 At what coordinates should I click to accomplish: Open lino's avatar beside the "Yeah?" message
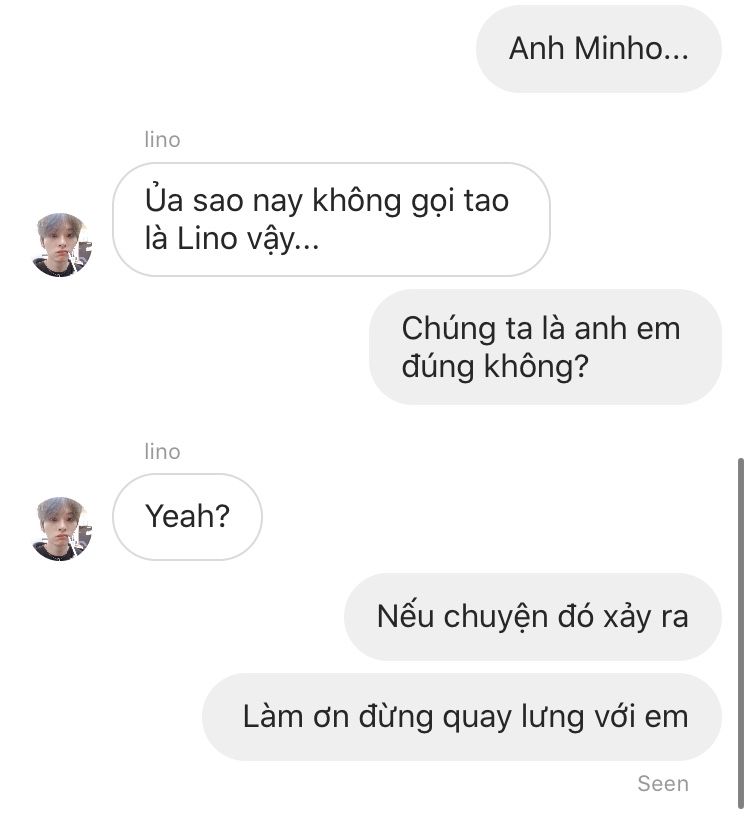[x=62, y=528]
